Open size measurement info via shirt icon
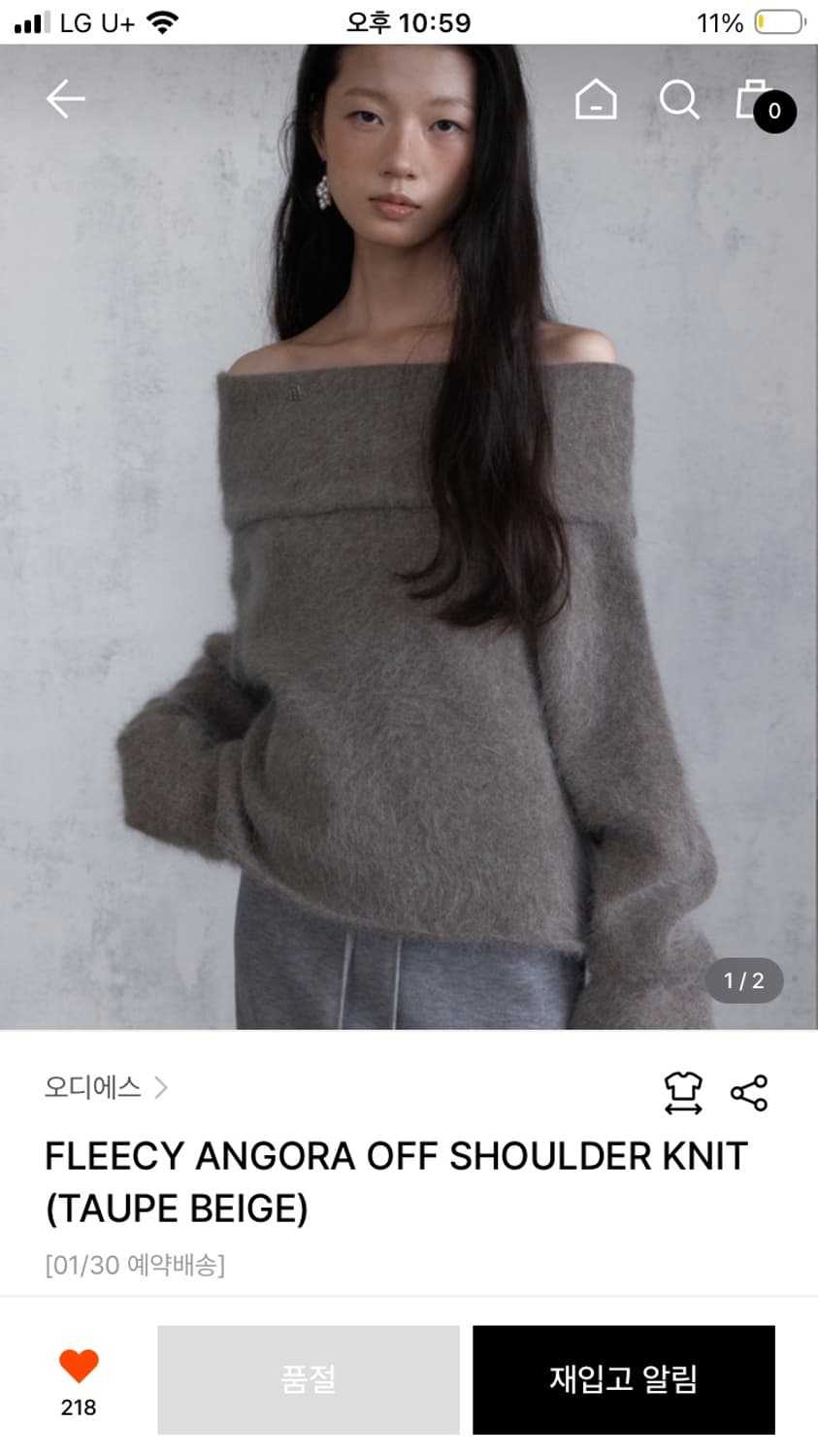The height and width of the screenshot is (1456, 818). (x=683, y=1091)
